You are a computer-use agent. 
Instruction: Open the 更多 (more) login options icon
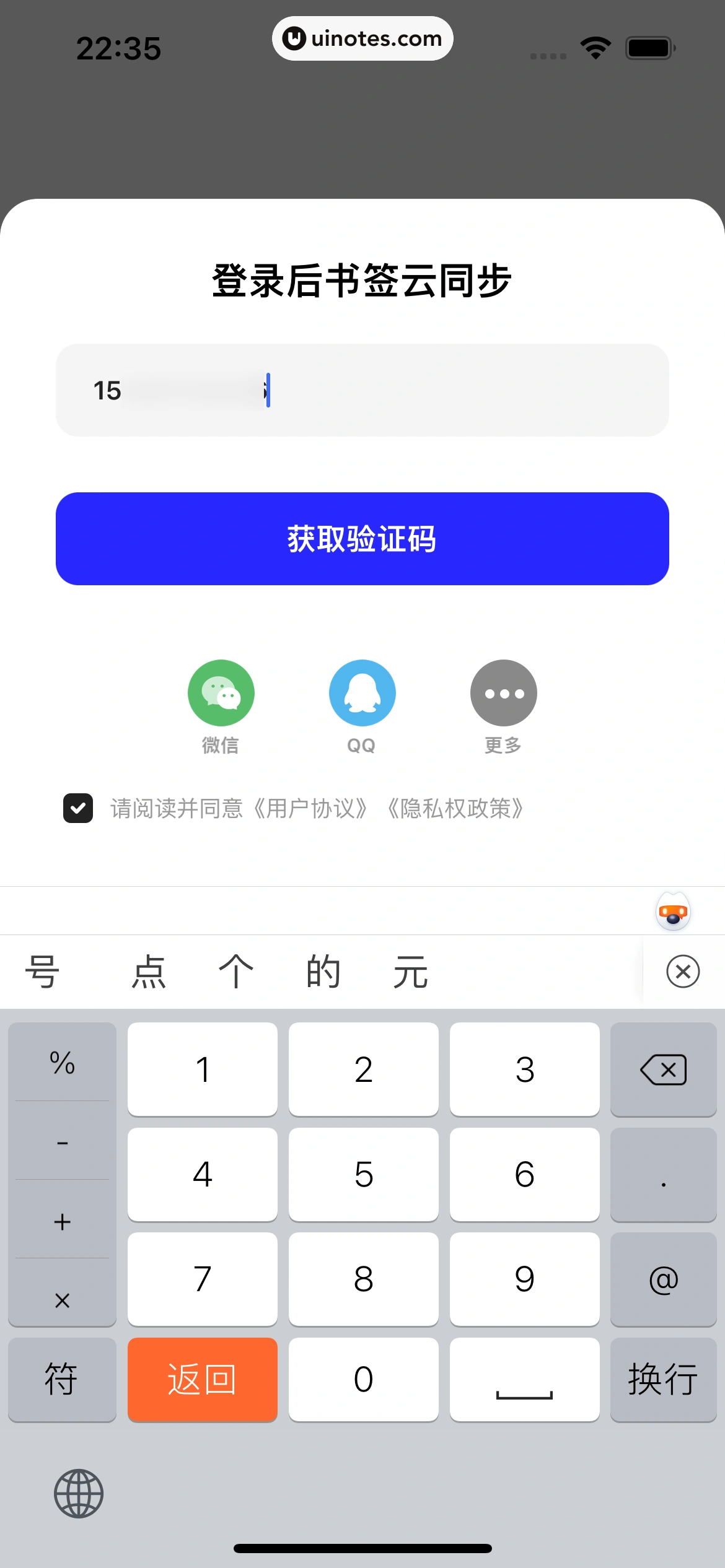tap(503, 692)
